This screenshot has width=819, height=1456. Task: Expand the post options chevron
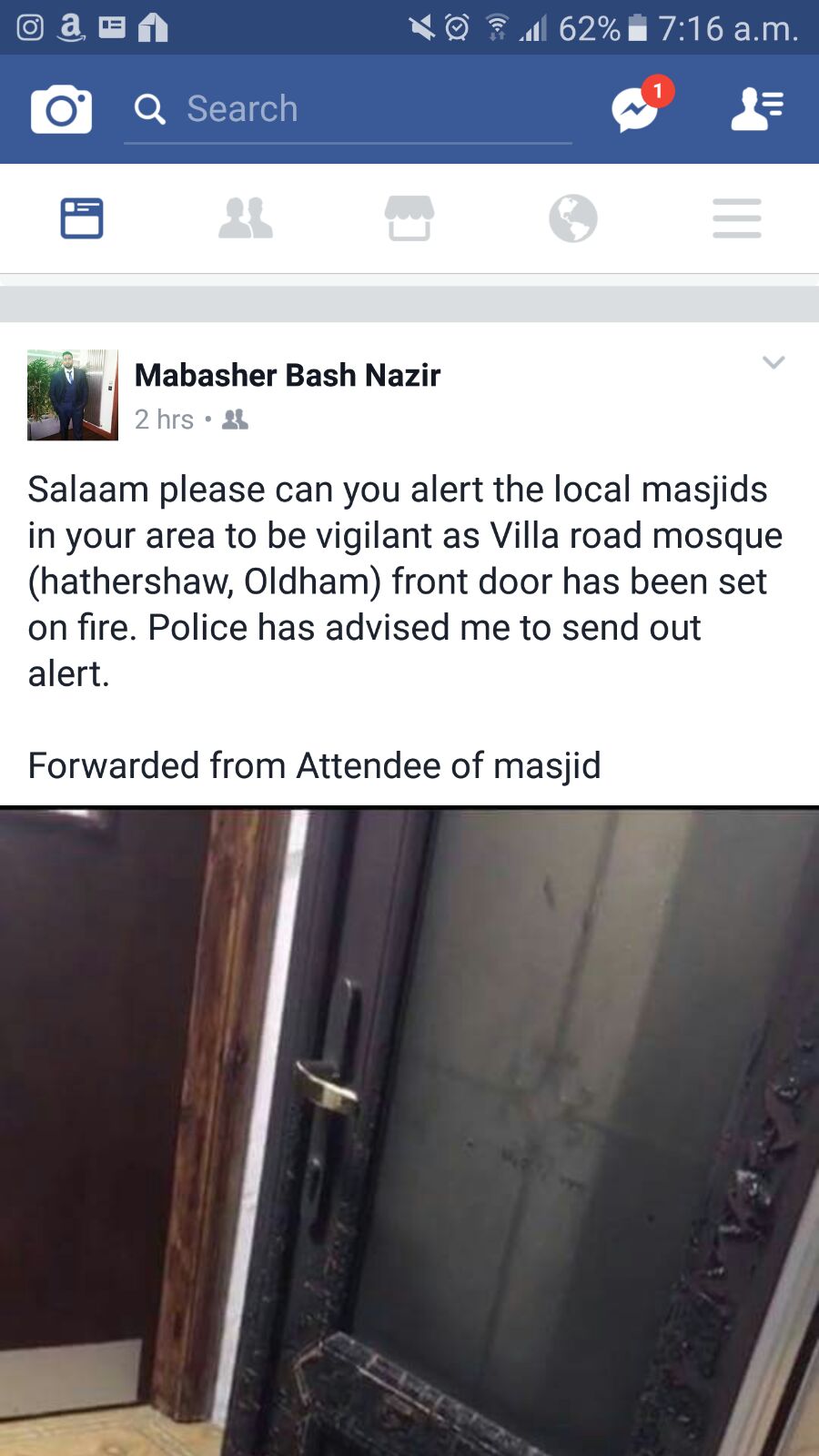(773, 362)
